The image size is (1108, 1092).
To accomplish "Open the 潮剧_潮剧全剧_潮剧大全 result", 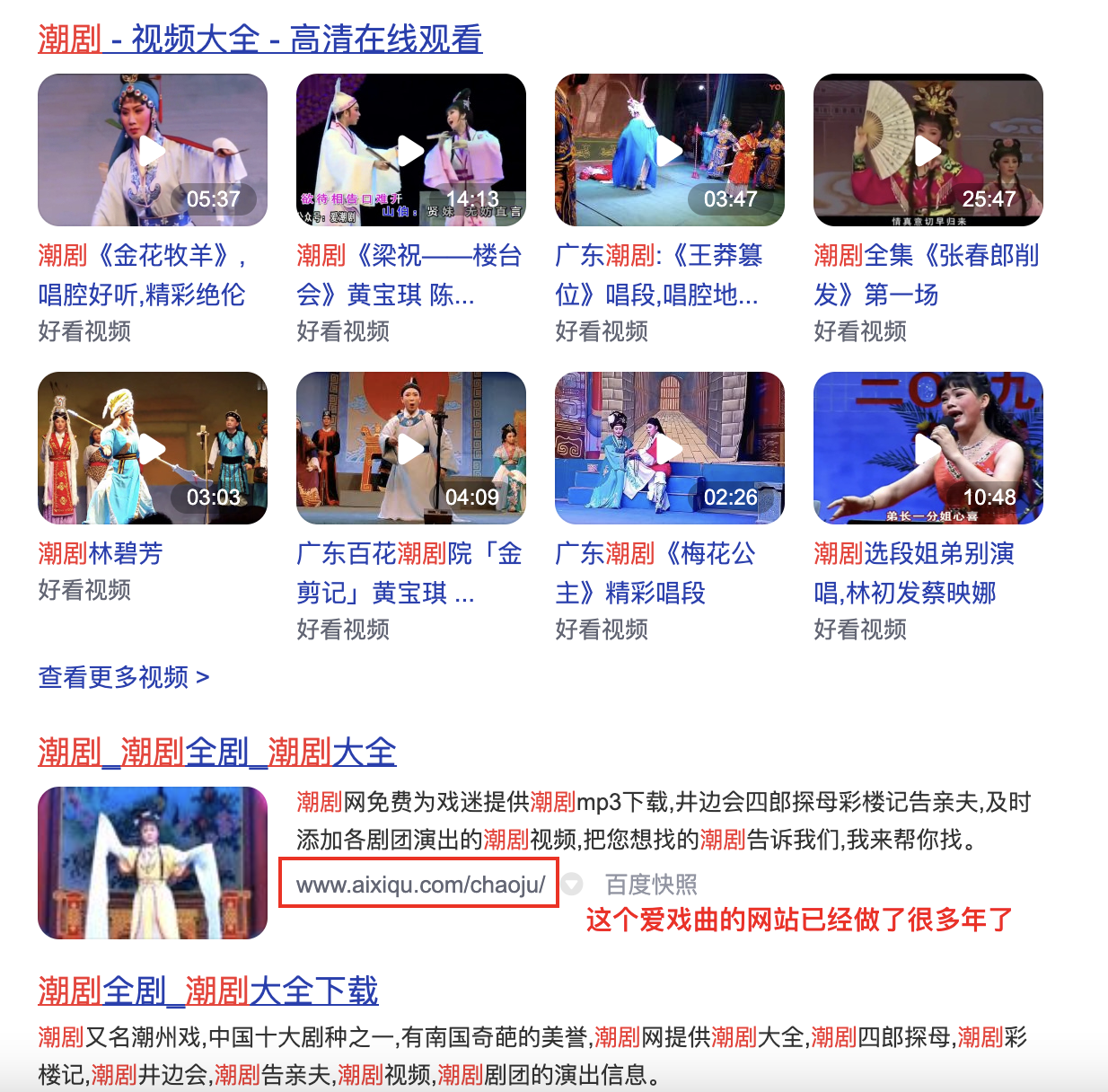I will [217, 752].
